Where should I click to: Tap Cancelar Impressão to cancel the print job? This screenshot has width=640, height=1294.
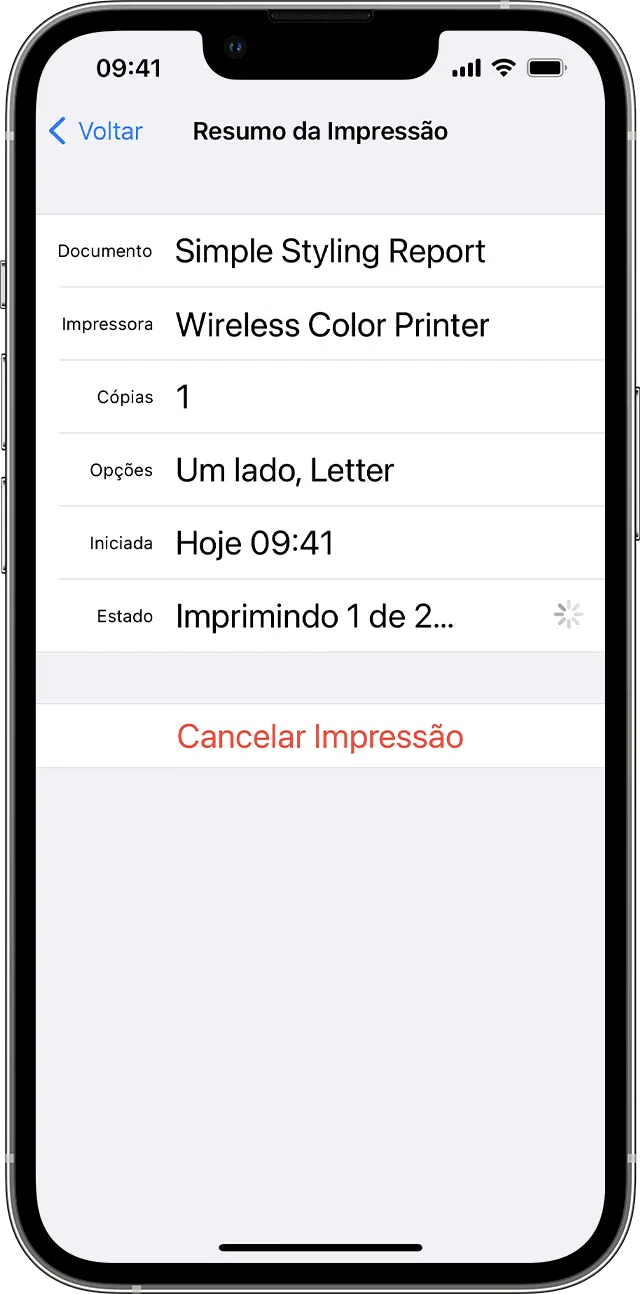coord(320,736)
